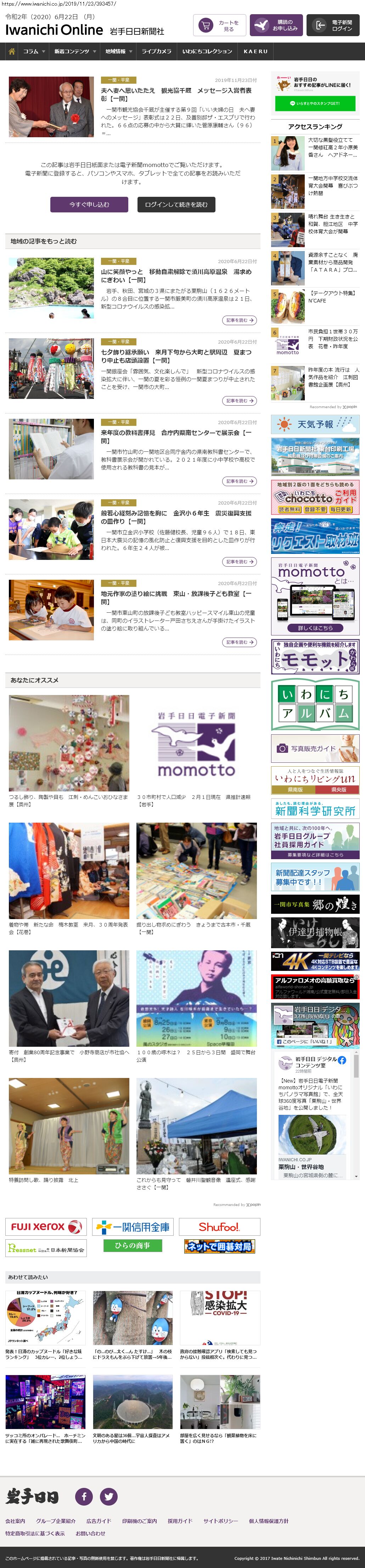
Task: Select ログインして続きを読む
Action: coord(176,205)
